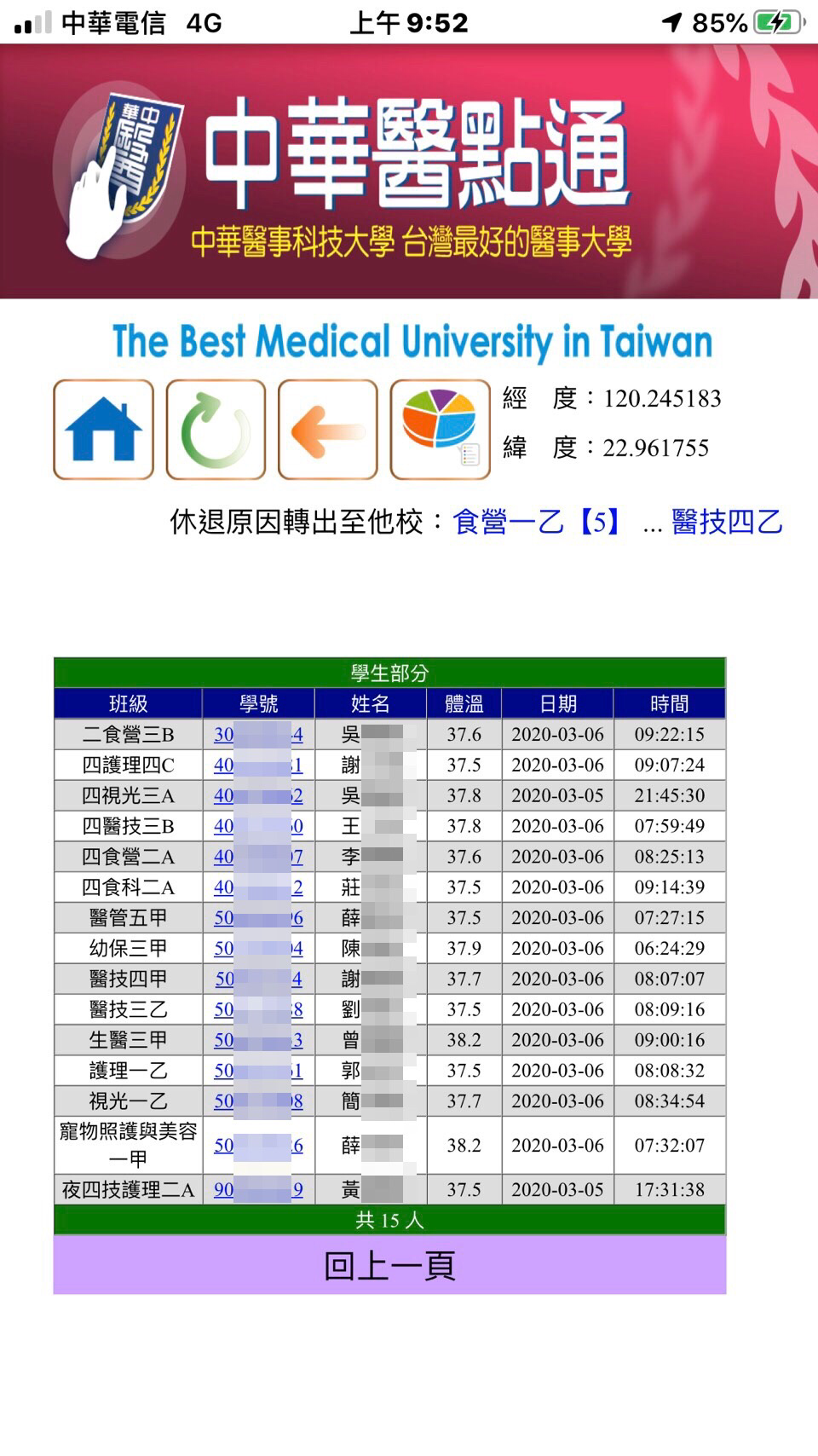This screenshot has width=818, height=1456.
Task: Open student ID link for 生醫三甲 row
Action: tap(258, 1040)
